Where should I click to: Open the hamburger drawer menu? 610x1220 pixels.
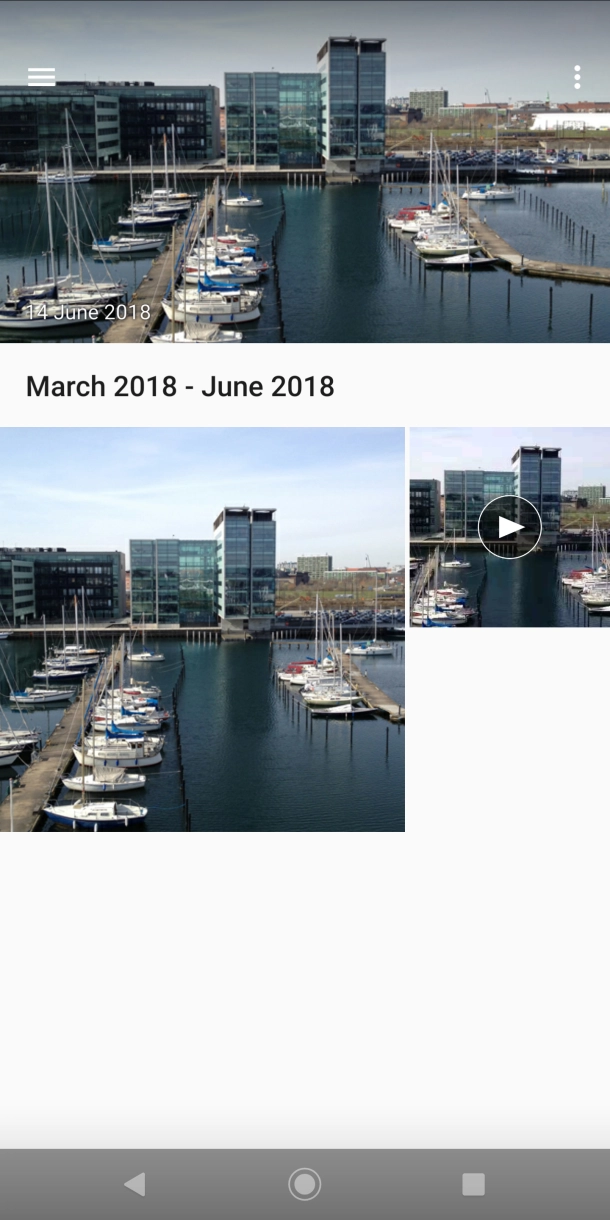click(x=41, y=77)
